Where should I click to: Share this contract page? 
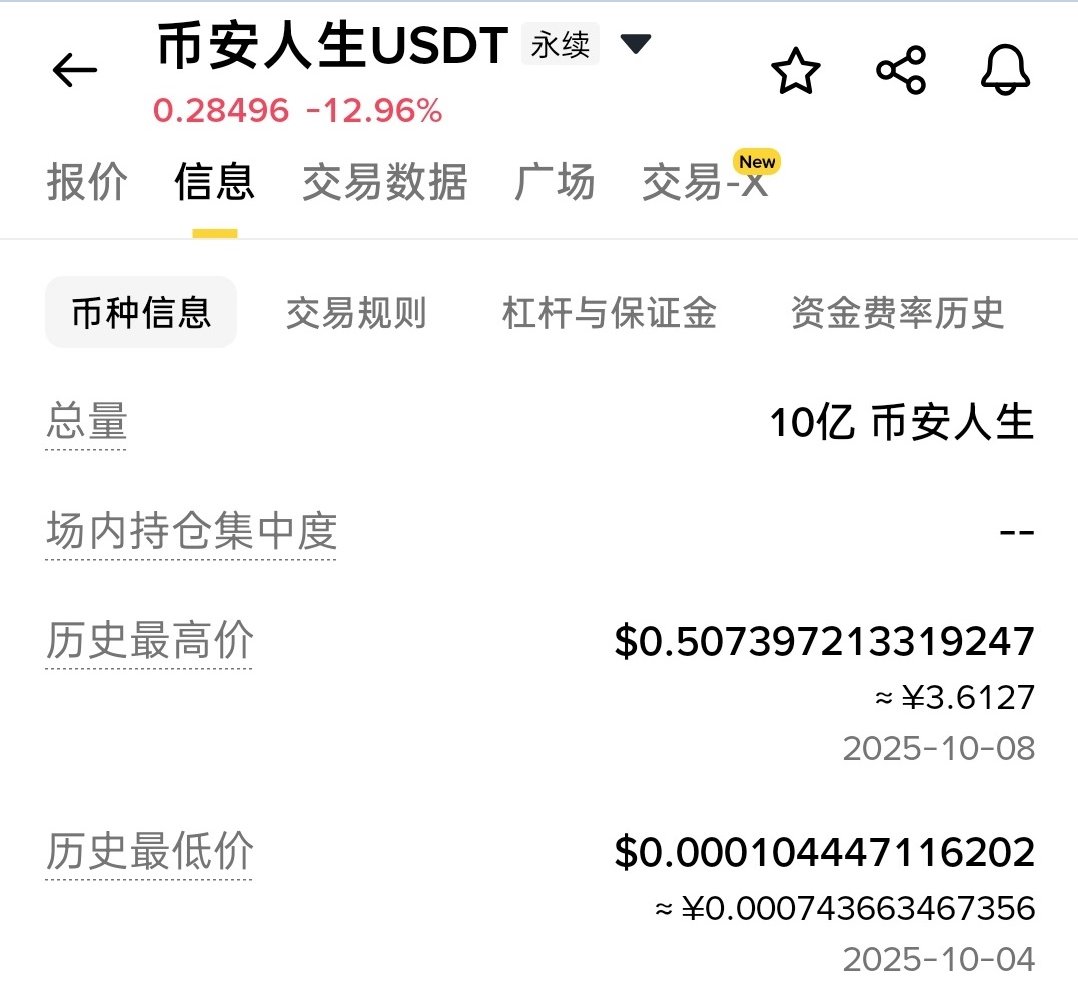pos(901,72)
